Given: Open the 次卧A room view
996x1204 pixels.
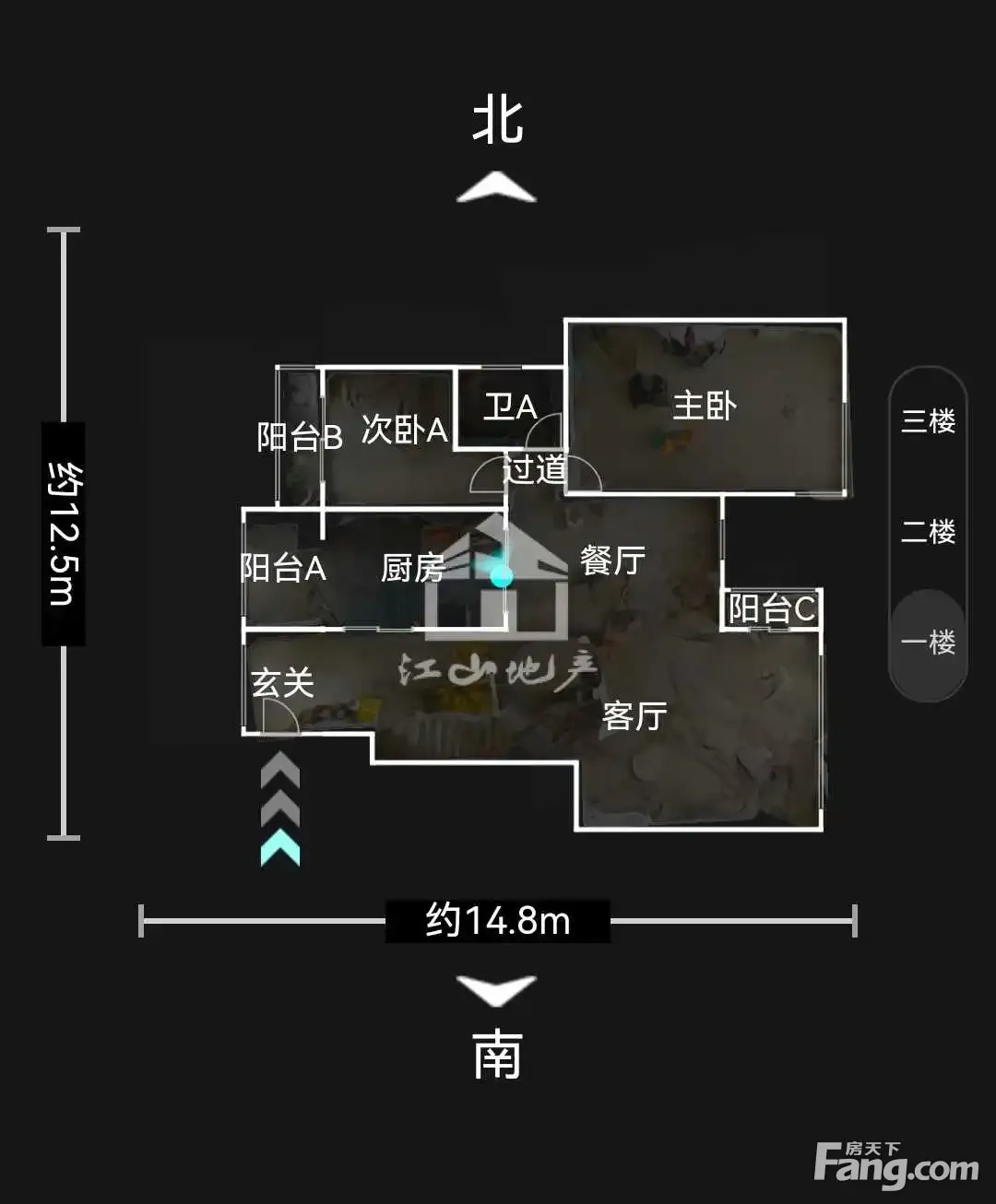Looking at the screenshot, I should click(x=404, y=429).
